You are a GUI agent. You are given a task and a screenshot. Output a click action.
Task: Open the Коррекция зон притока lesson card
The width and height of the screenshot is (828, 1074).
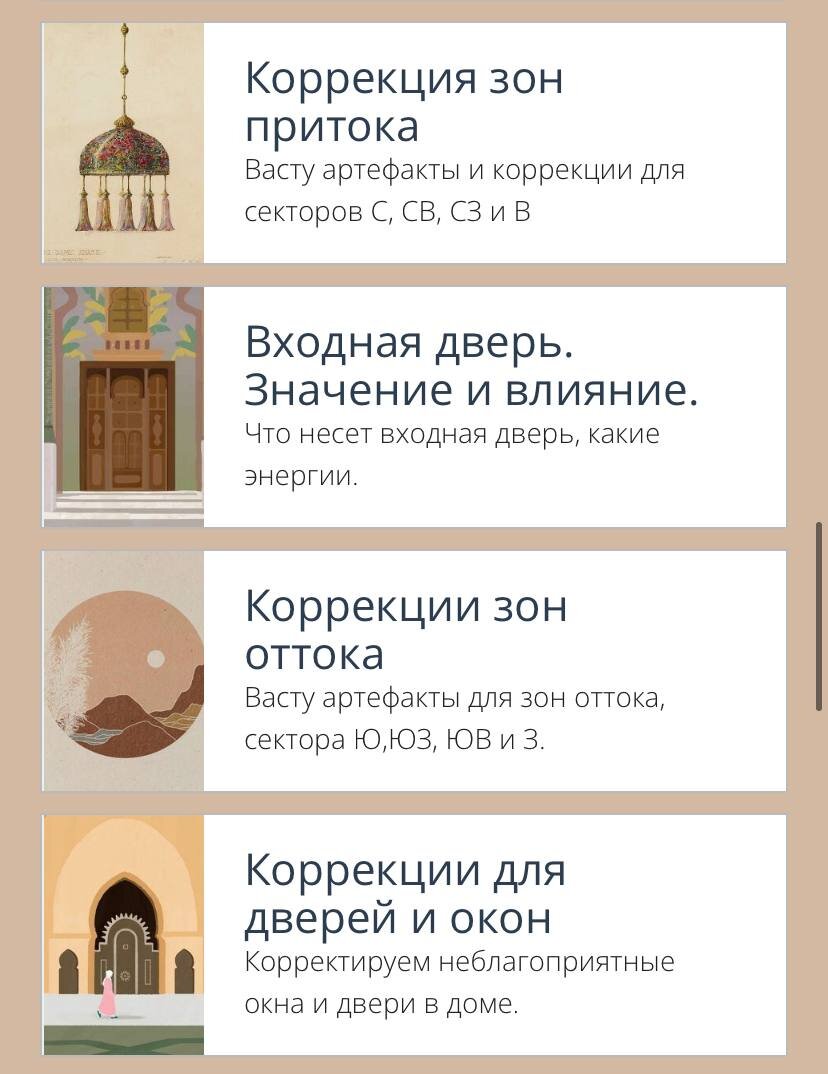(x=414, y=142)
